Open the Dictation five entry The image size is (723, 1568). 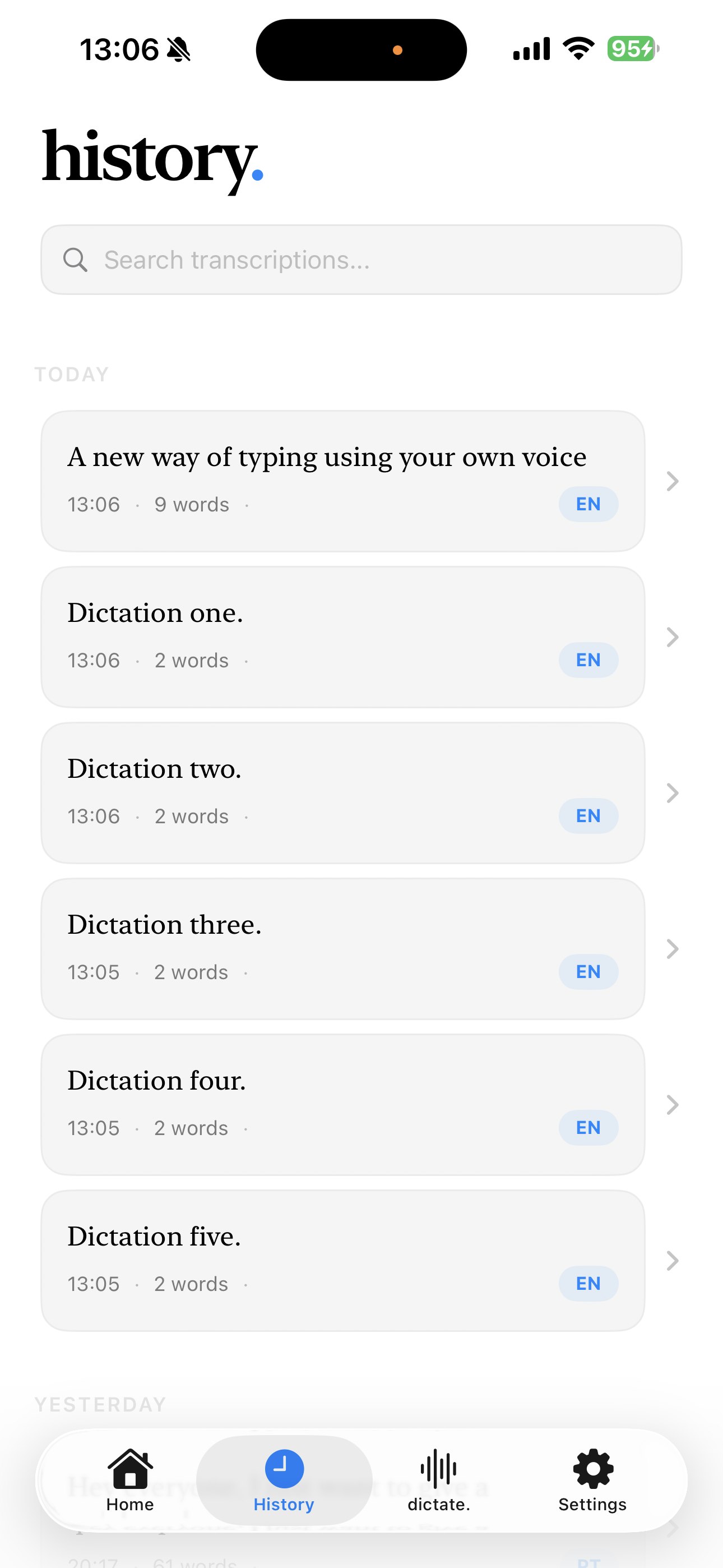pyautogui.click(x=342, y=1261)
